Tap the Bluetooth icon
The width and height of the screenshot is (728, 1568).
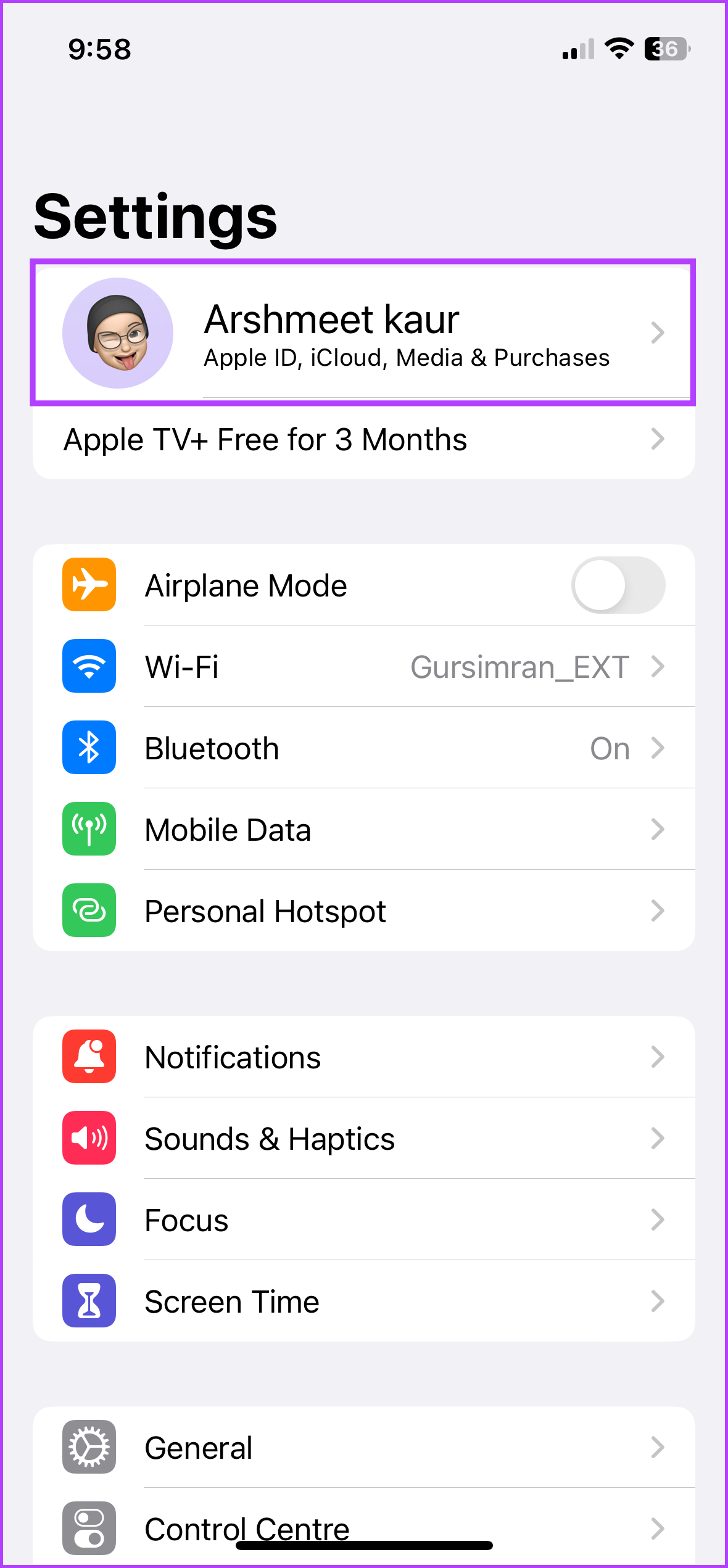coord(89,748)
